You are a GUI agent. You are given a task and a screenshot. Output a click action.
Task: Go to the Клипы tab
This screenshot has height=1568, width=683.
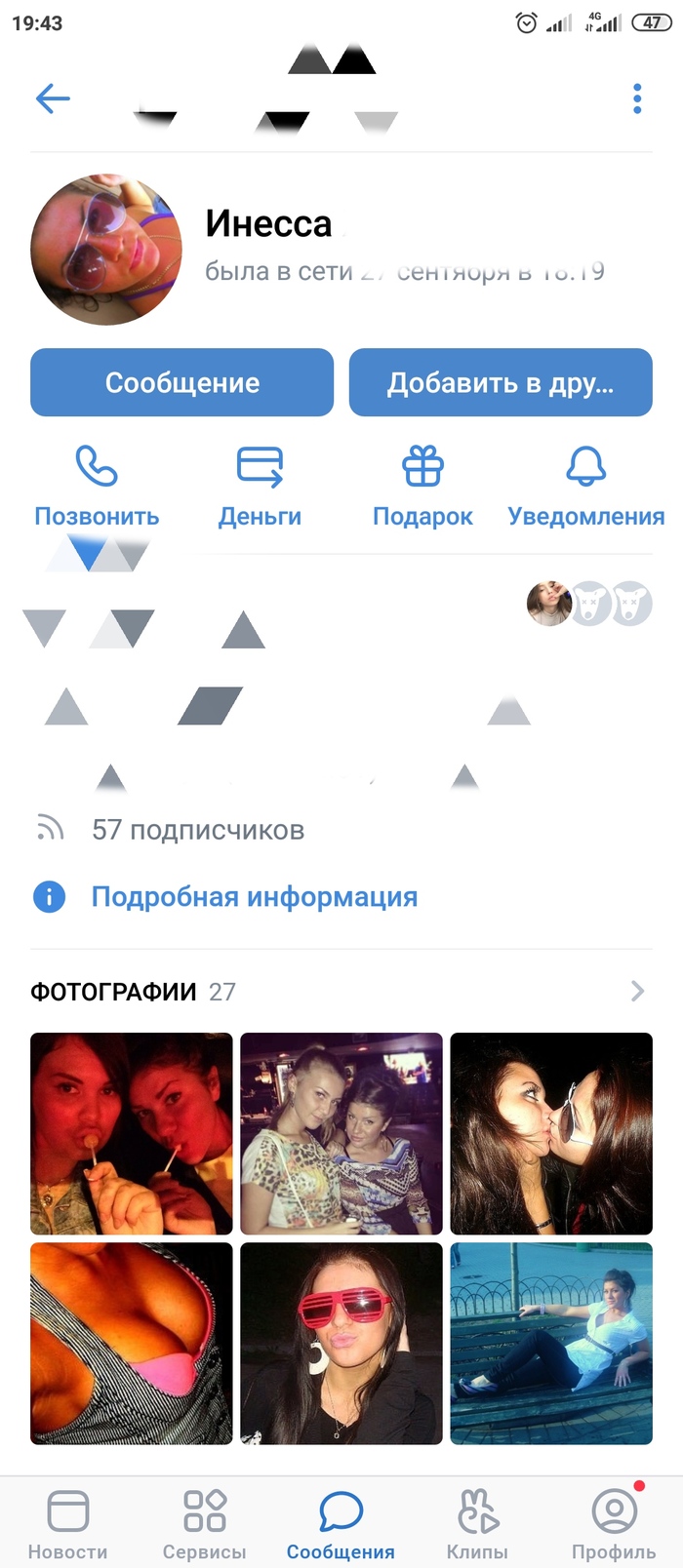pos(477,1525)
